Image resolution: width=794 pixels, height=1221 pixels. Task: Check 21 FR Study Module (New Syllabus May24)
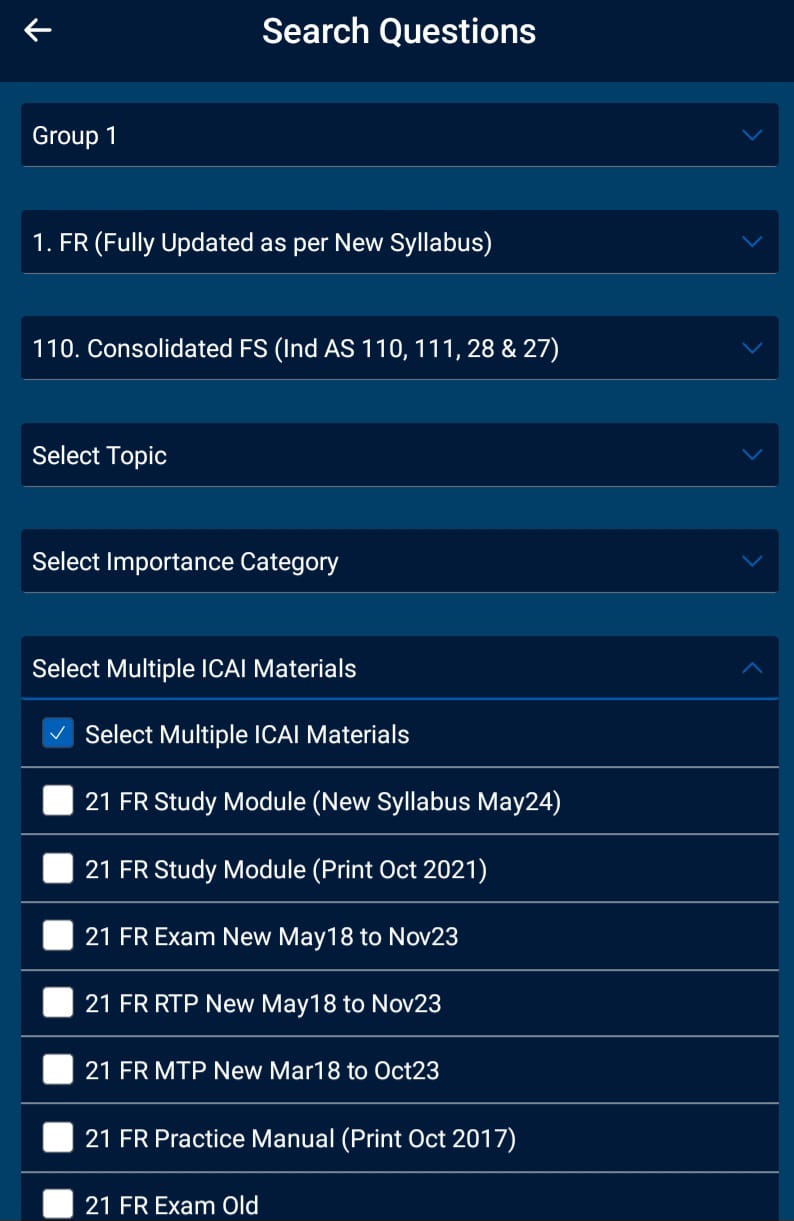(58, 801)
